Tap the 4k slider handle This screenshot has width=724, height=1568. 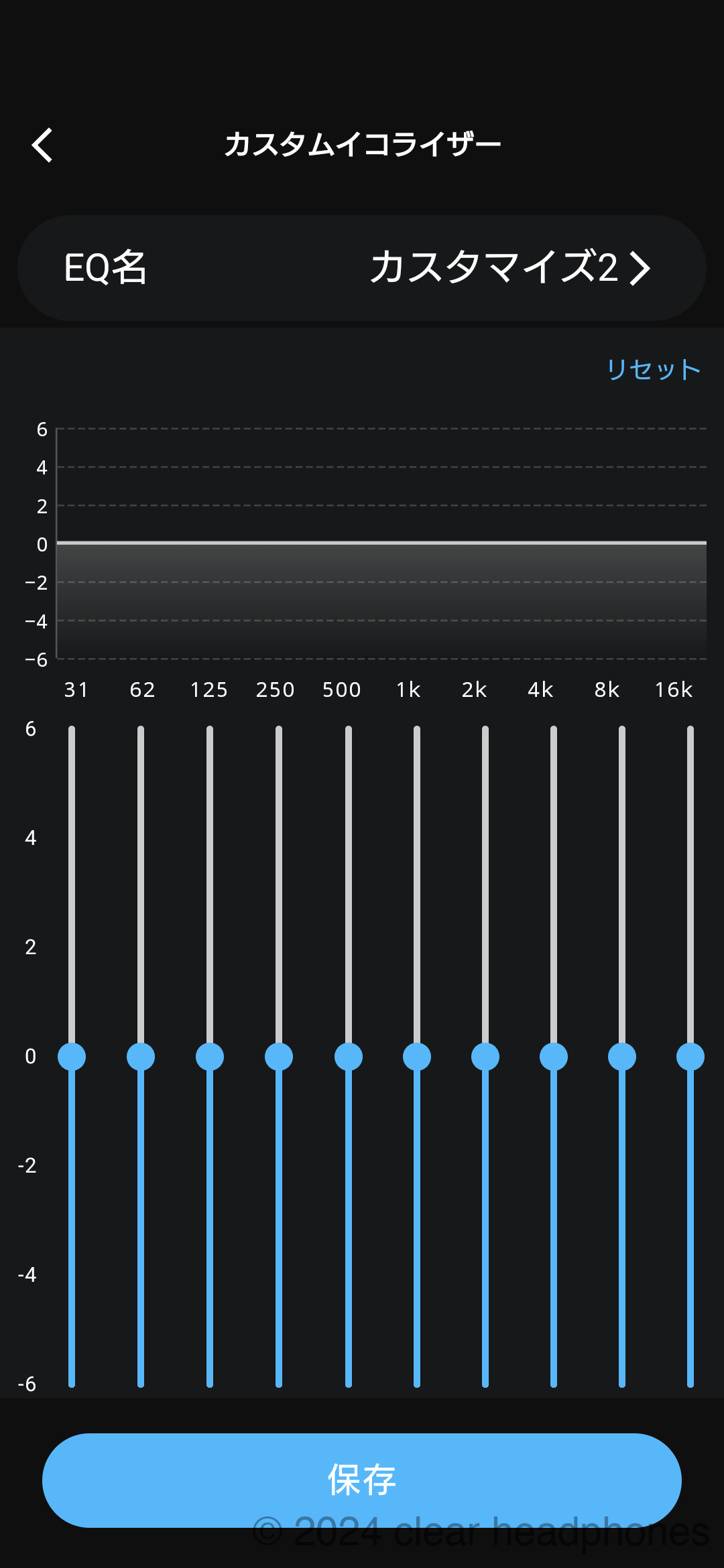(x=554, y=1057)
